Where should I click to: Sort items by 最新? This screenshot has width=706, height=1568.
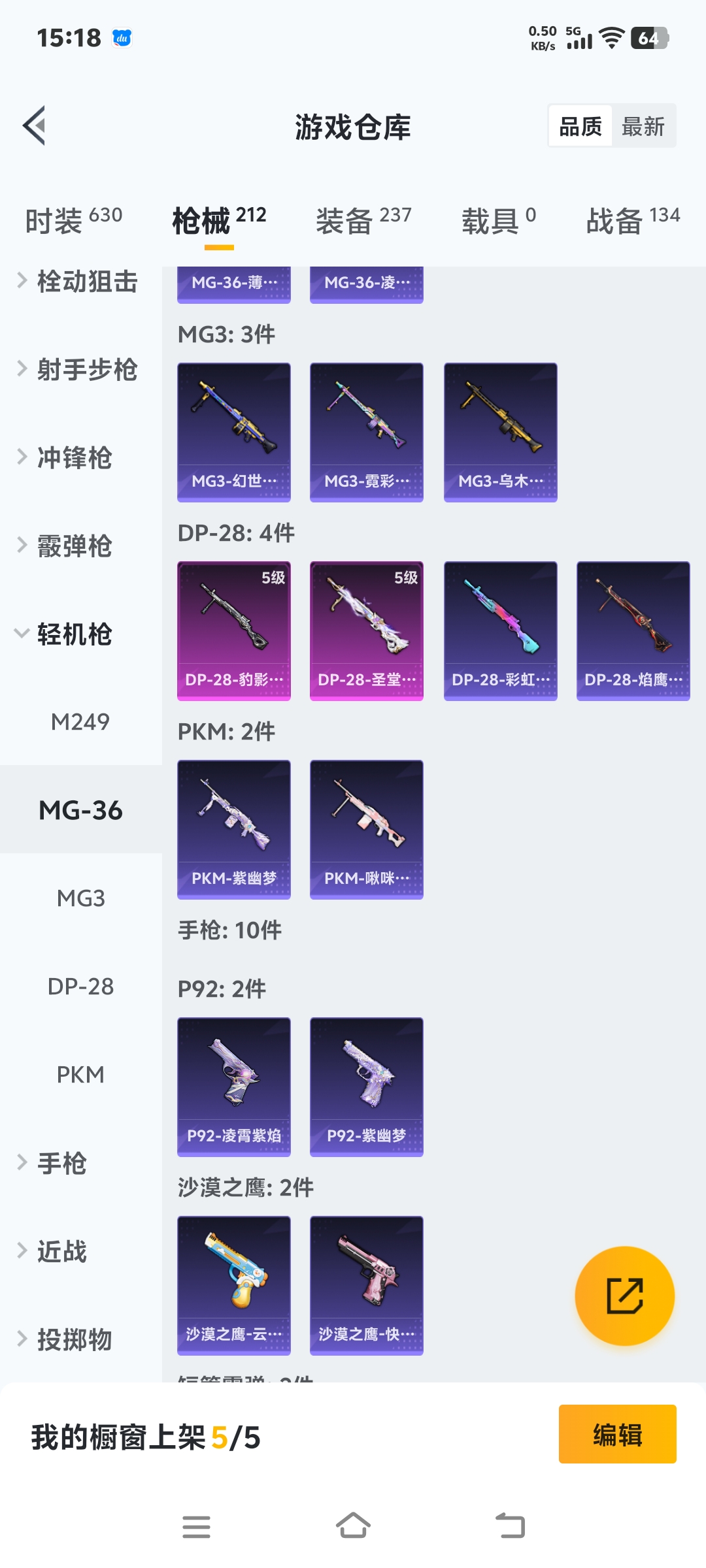[643, 126]
